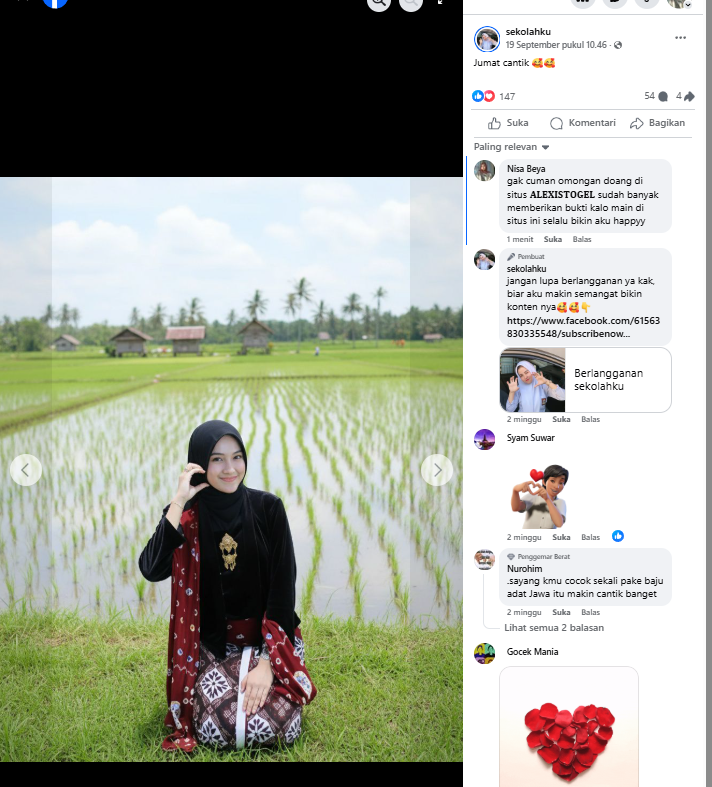Zoom in on the photo
The height and width of the screenshot is (787, 712).
[379, 3]
